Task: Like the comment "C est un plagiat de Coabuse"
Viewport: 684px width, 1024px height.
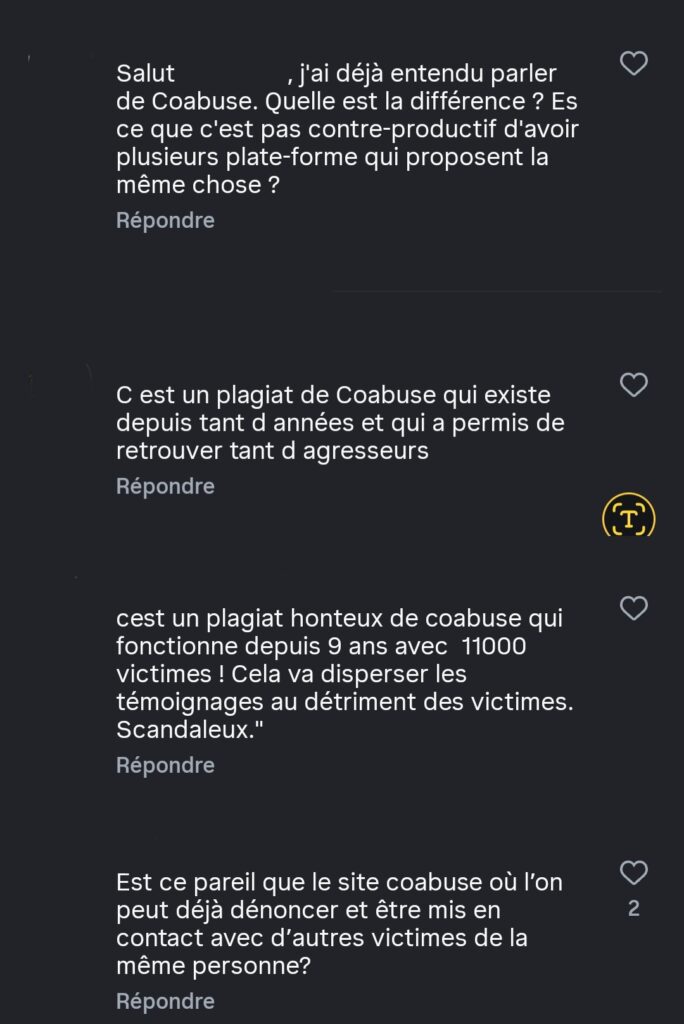Action: pyautogui.click(x=634, y=384)
